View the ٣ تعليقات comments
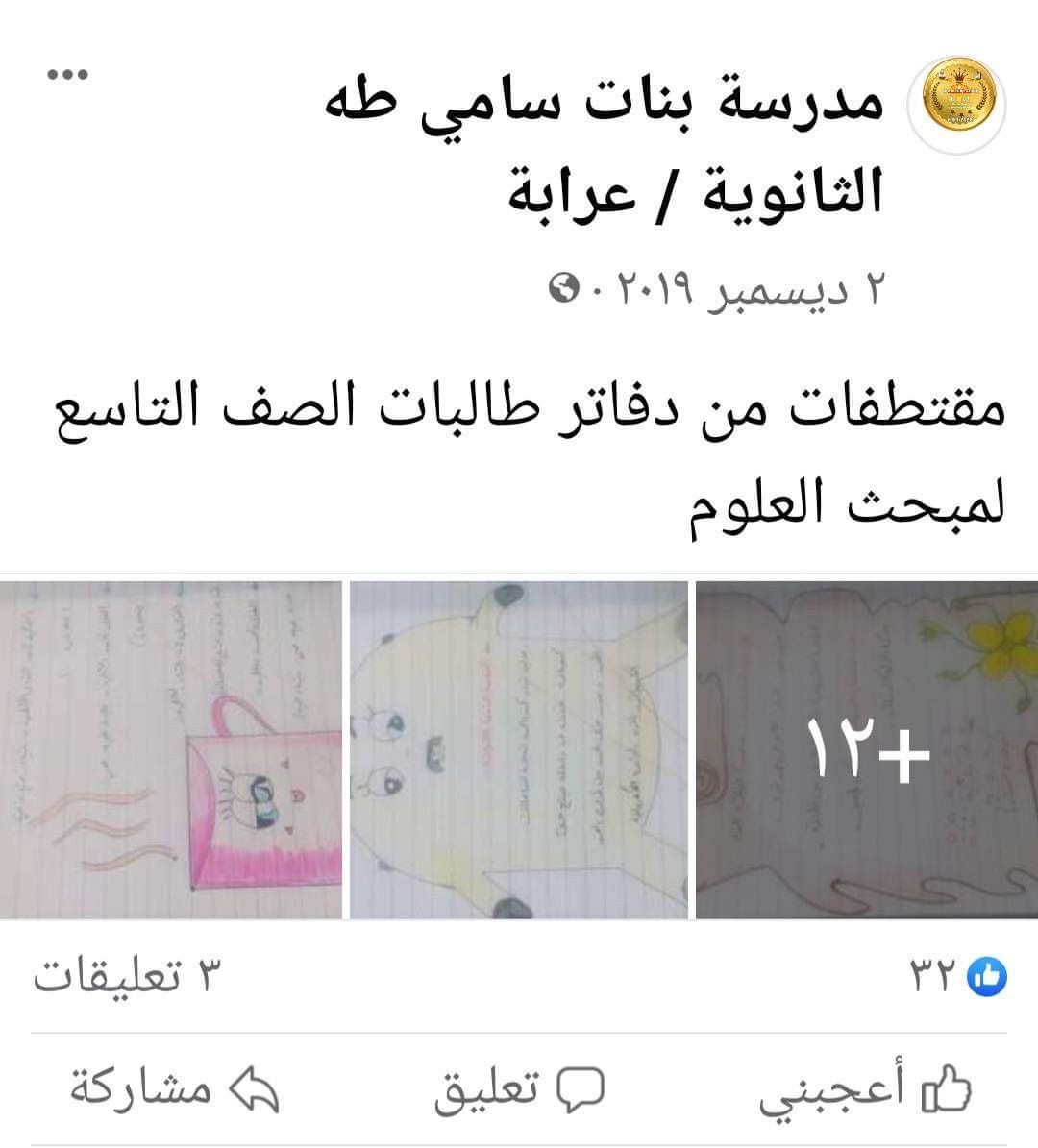1038x1148 pixels. [127, 977]
